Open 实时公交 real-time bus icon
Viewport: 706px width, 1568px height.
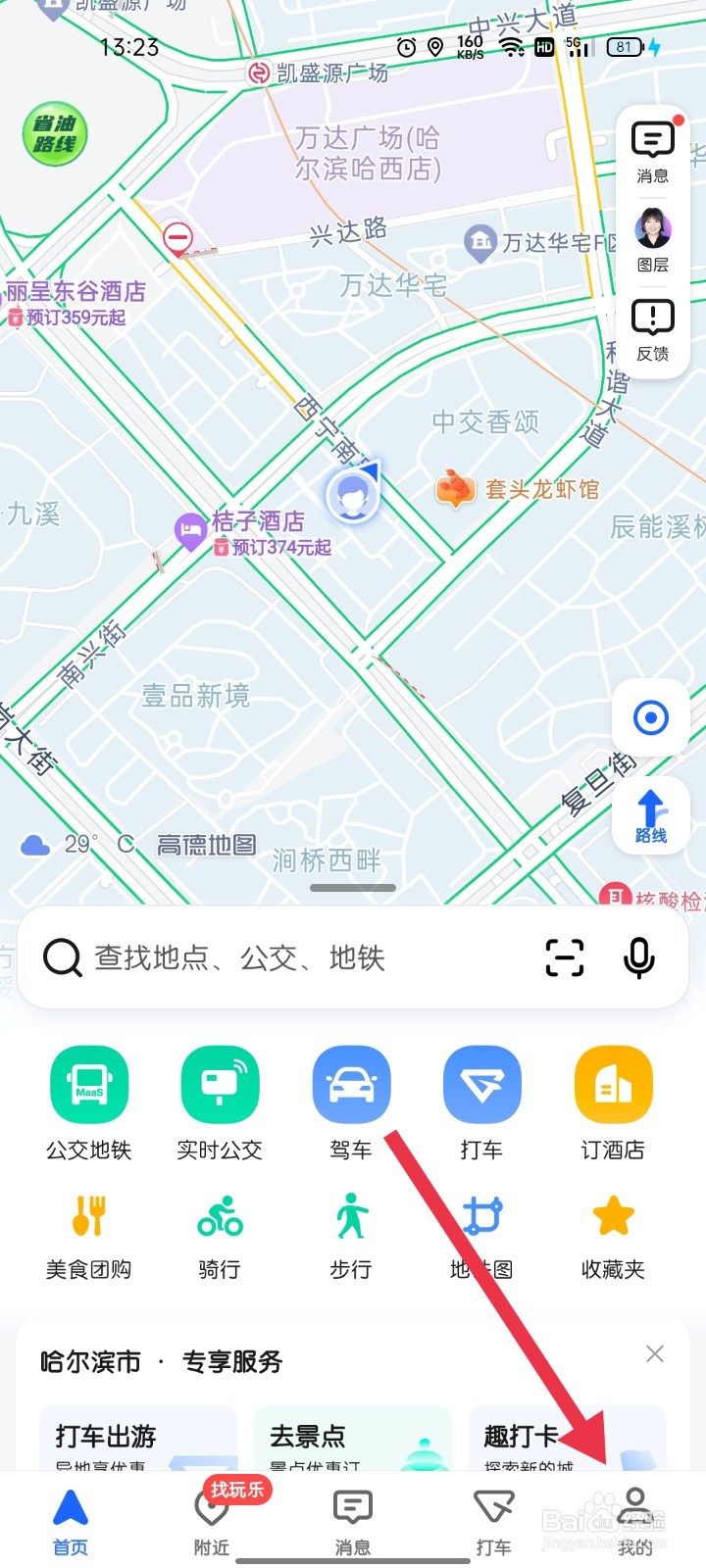(x=219, y=1083)
